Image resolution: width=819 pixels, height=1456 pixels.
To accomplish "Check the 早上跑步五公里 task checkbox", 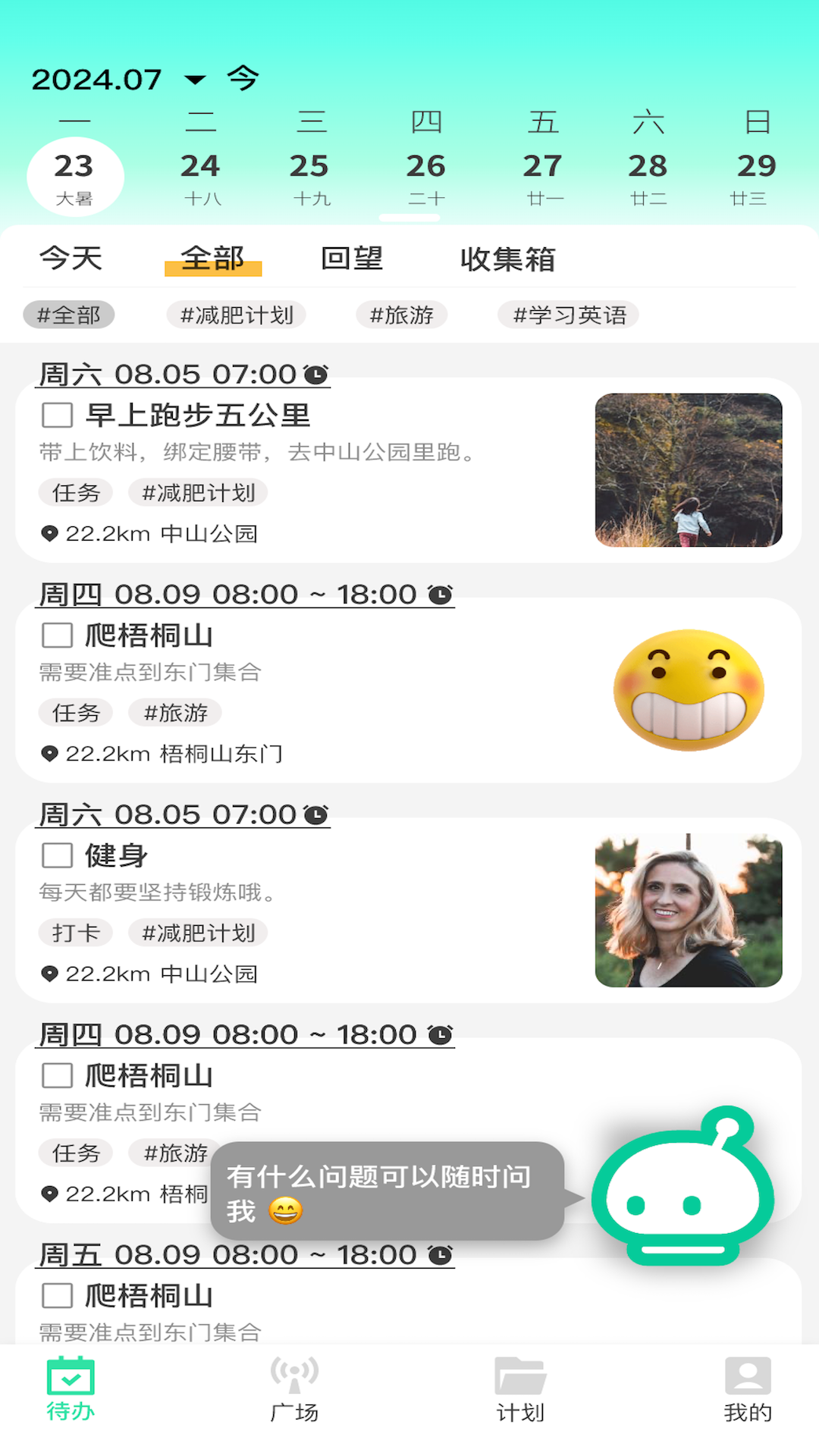I will point(55,415).
